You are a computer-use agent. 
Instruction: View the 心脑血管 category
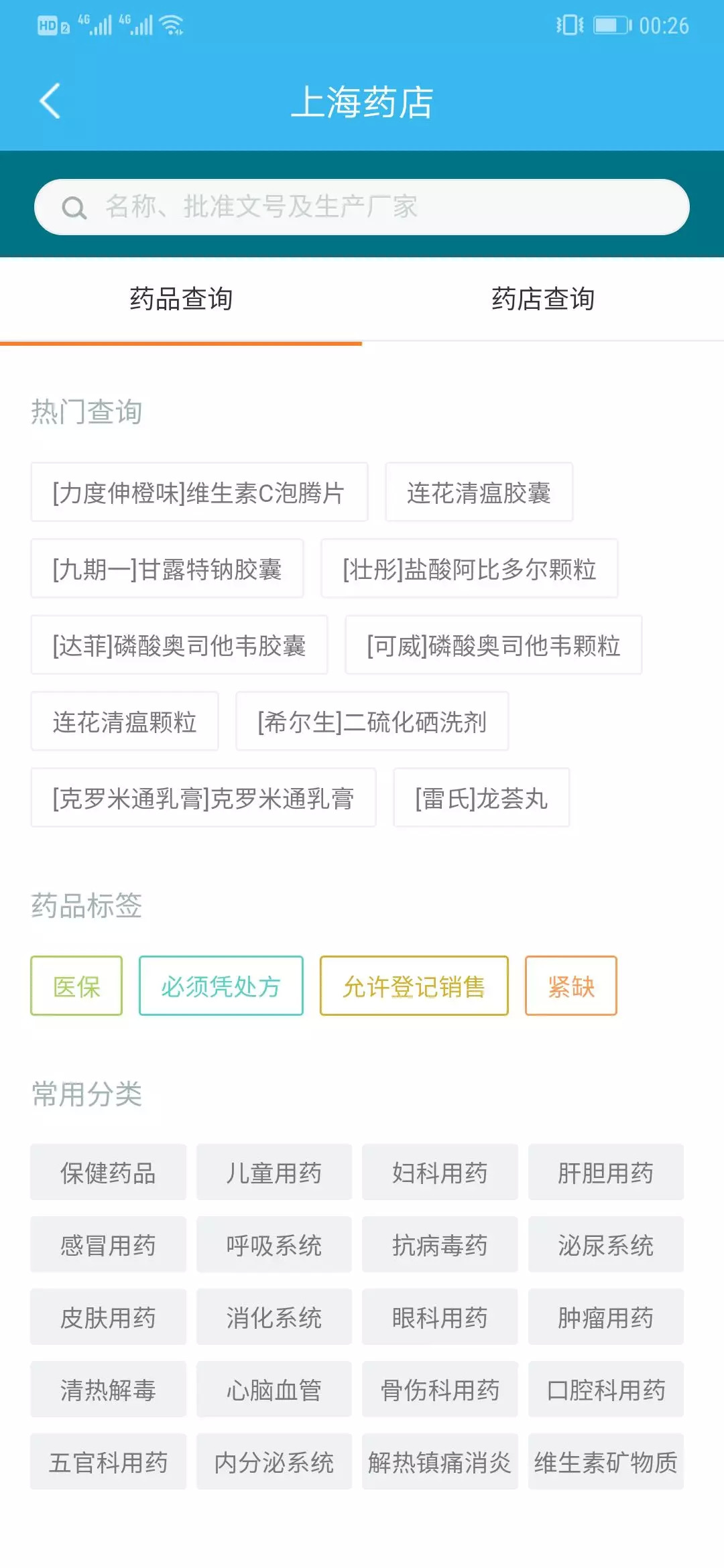pyautogui.click(x=274, y=1390)
